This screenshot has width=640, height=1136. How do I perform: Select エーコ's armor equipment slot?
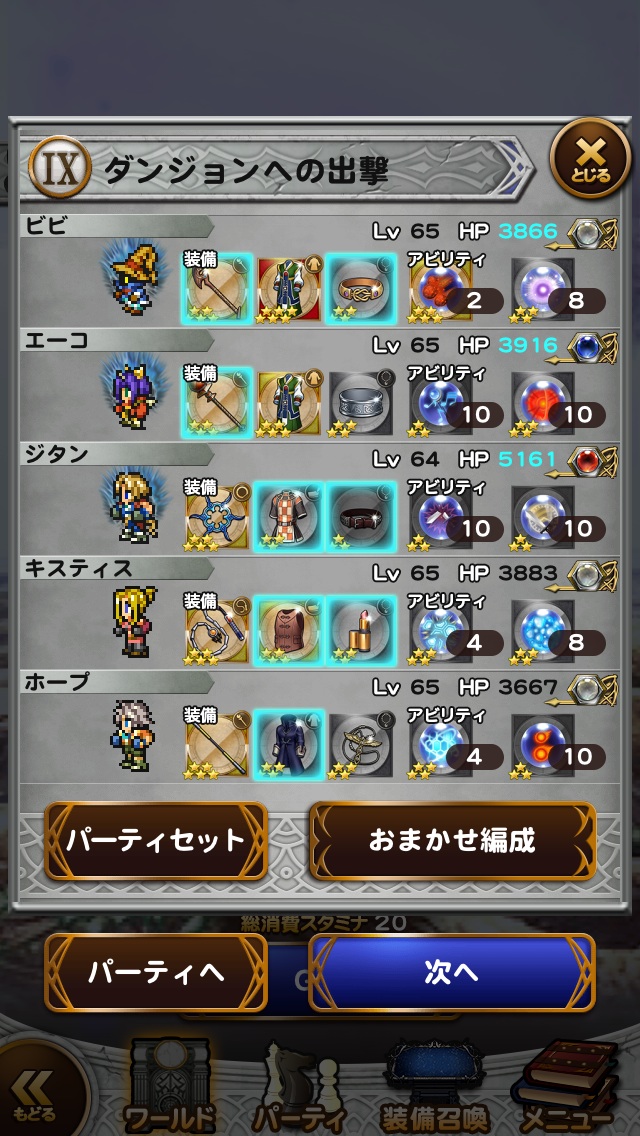(290, 401)
